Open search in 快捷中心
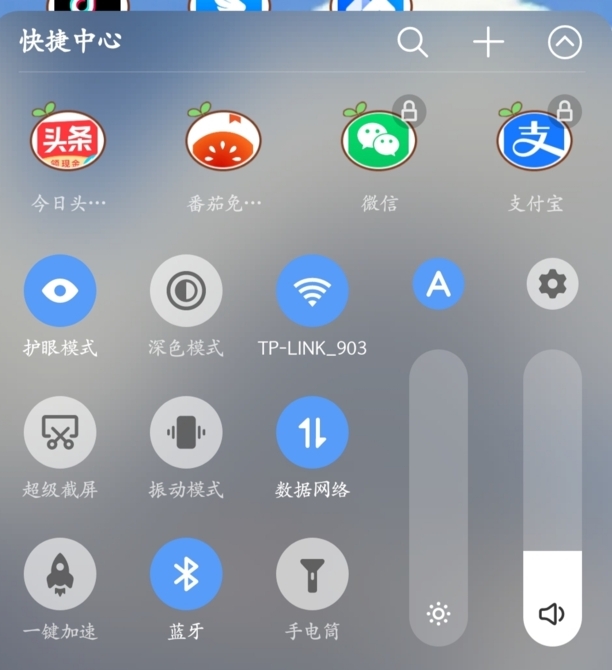This screenshot has width=612, height=670. coord(412,42)
